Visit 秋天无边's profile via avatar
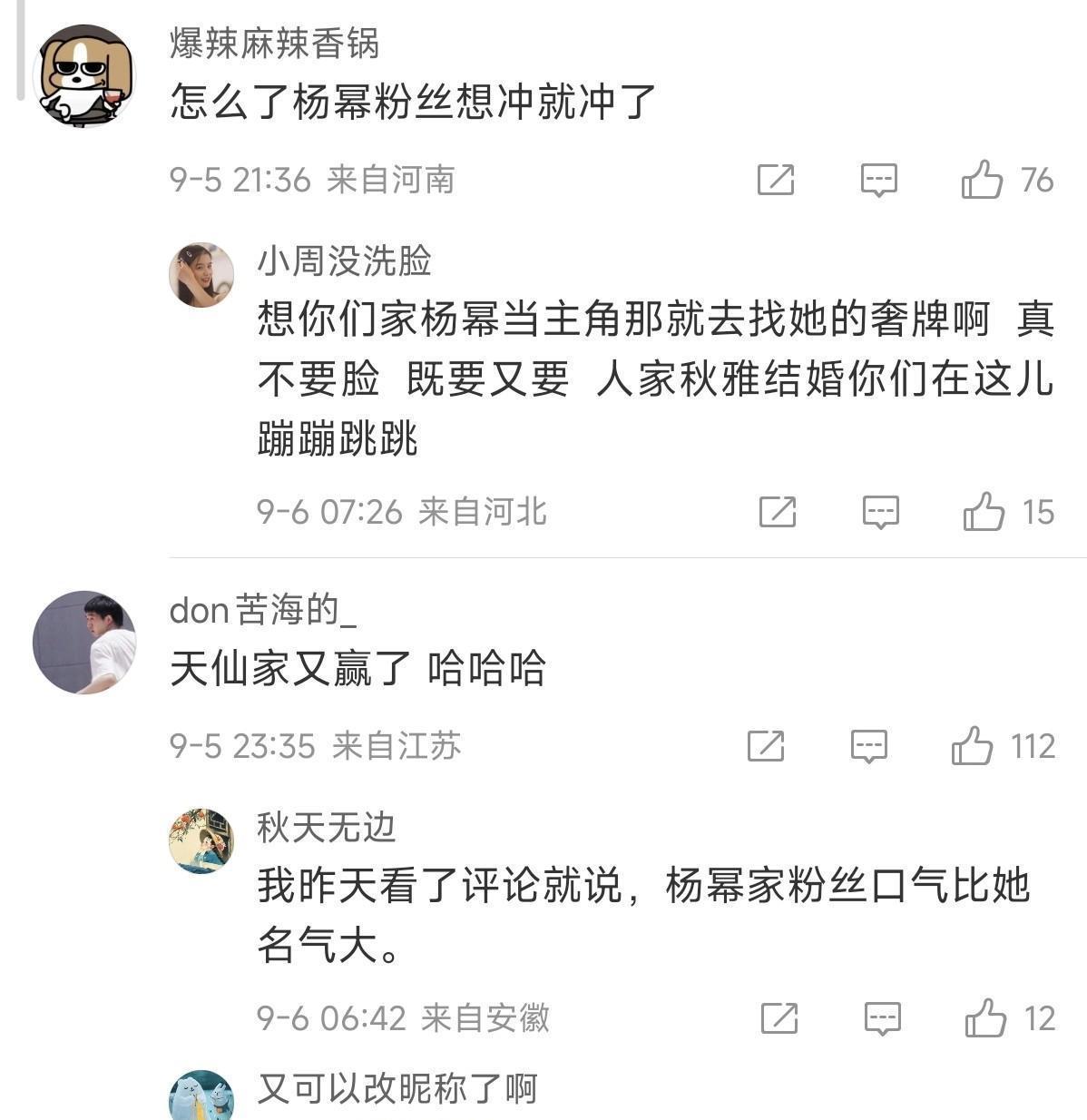The image size is (1087, 1120). [201, 840]
